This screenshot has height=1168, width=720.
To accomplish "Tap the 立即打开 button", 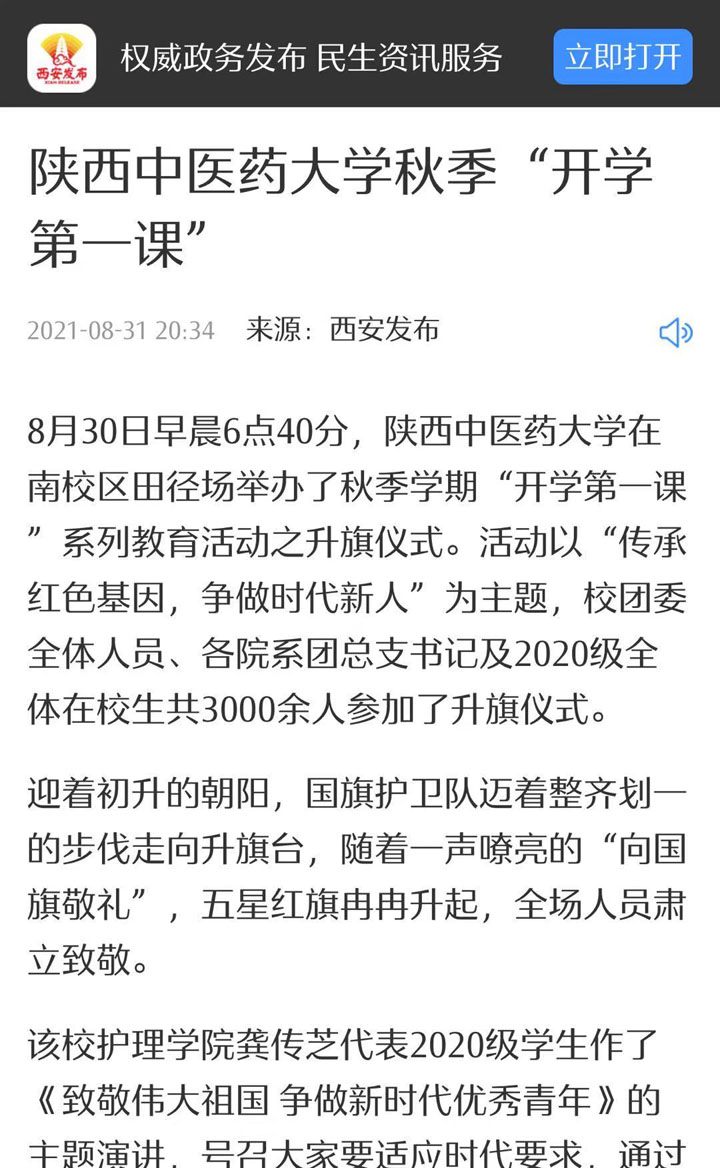I will click(x=622, y=57).
